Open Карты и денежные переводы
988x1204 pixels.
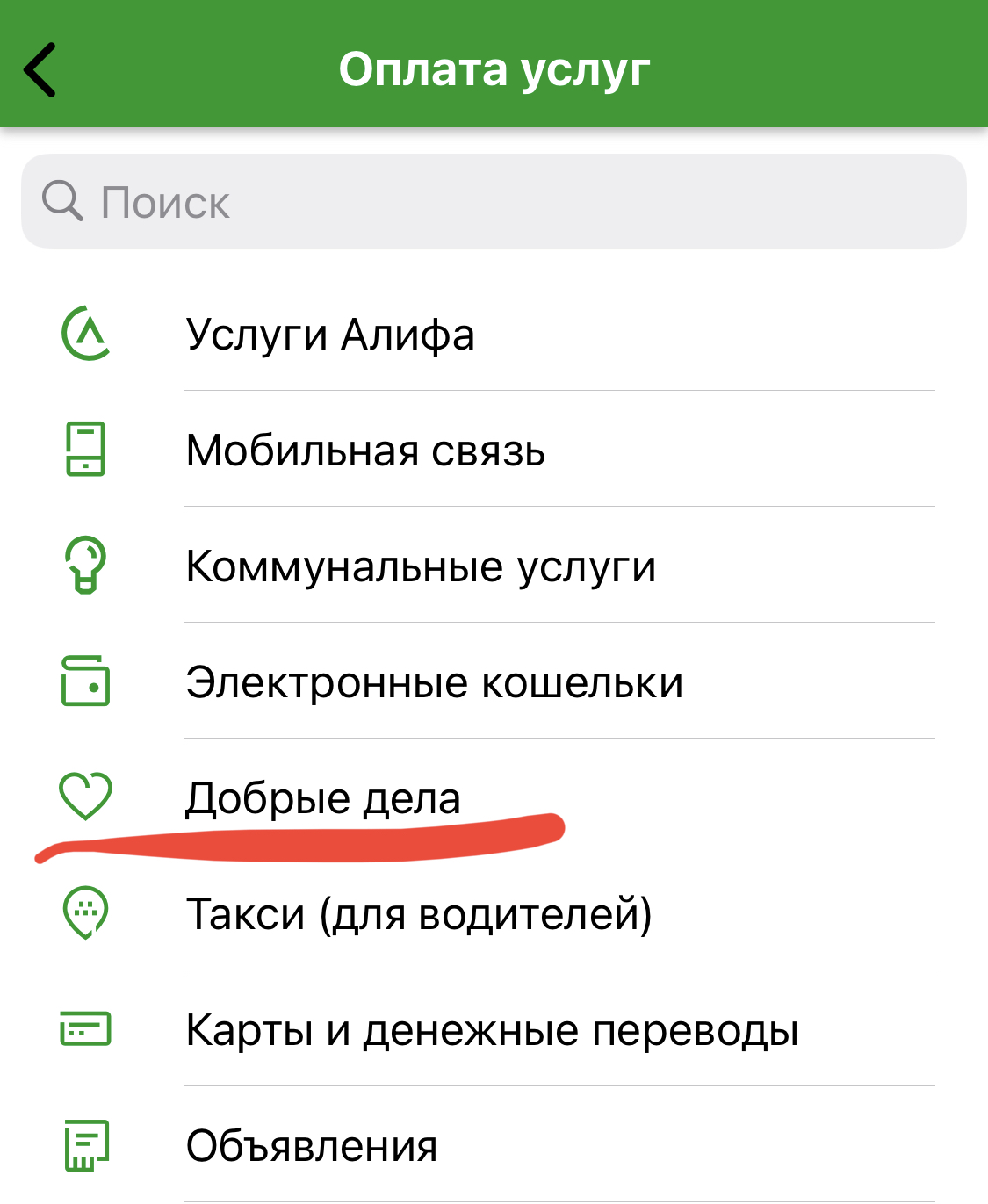click(492, 1030)
